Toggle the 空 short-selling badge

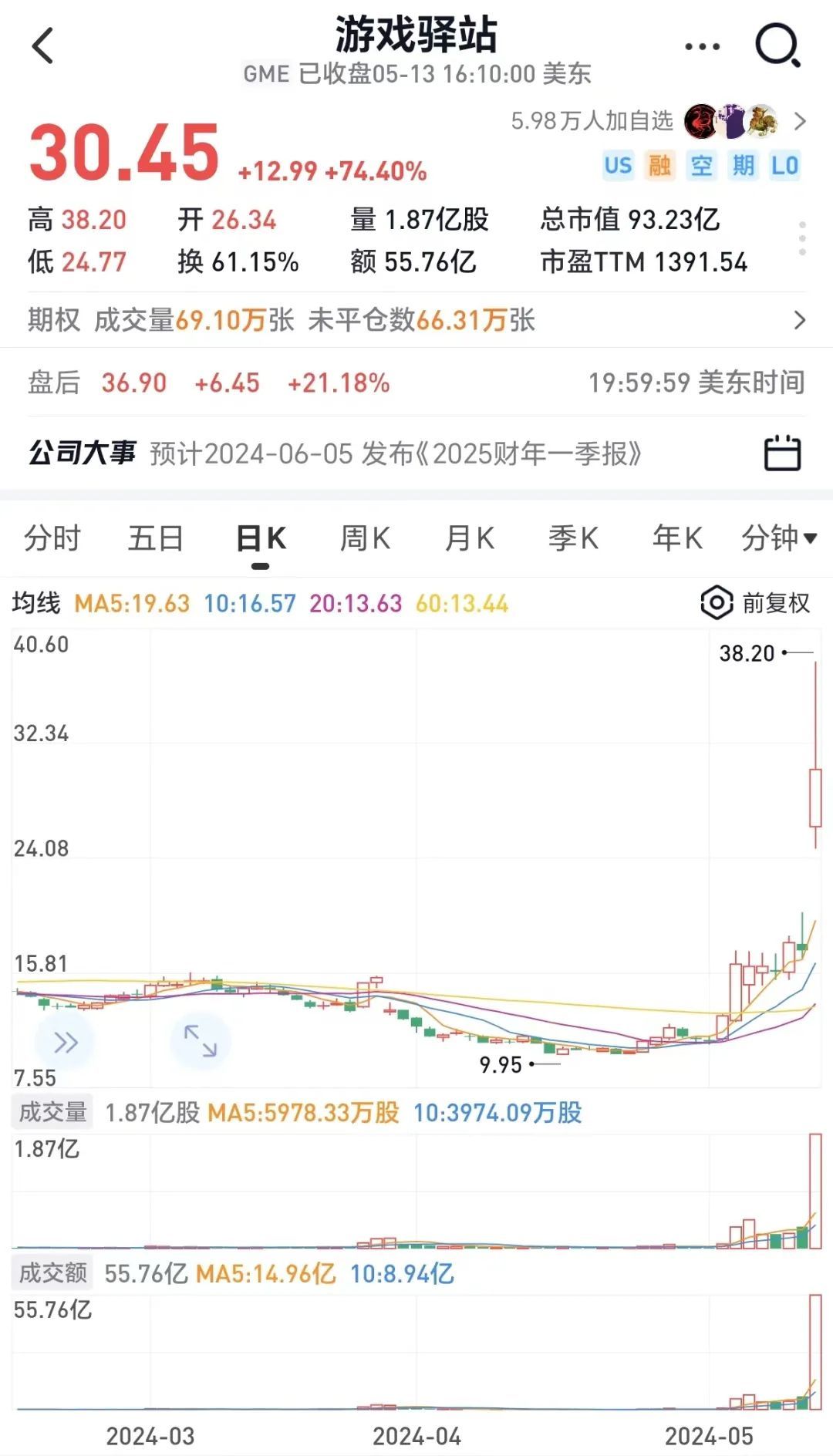click(x=702, y=166)
